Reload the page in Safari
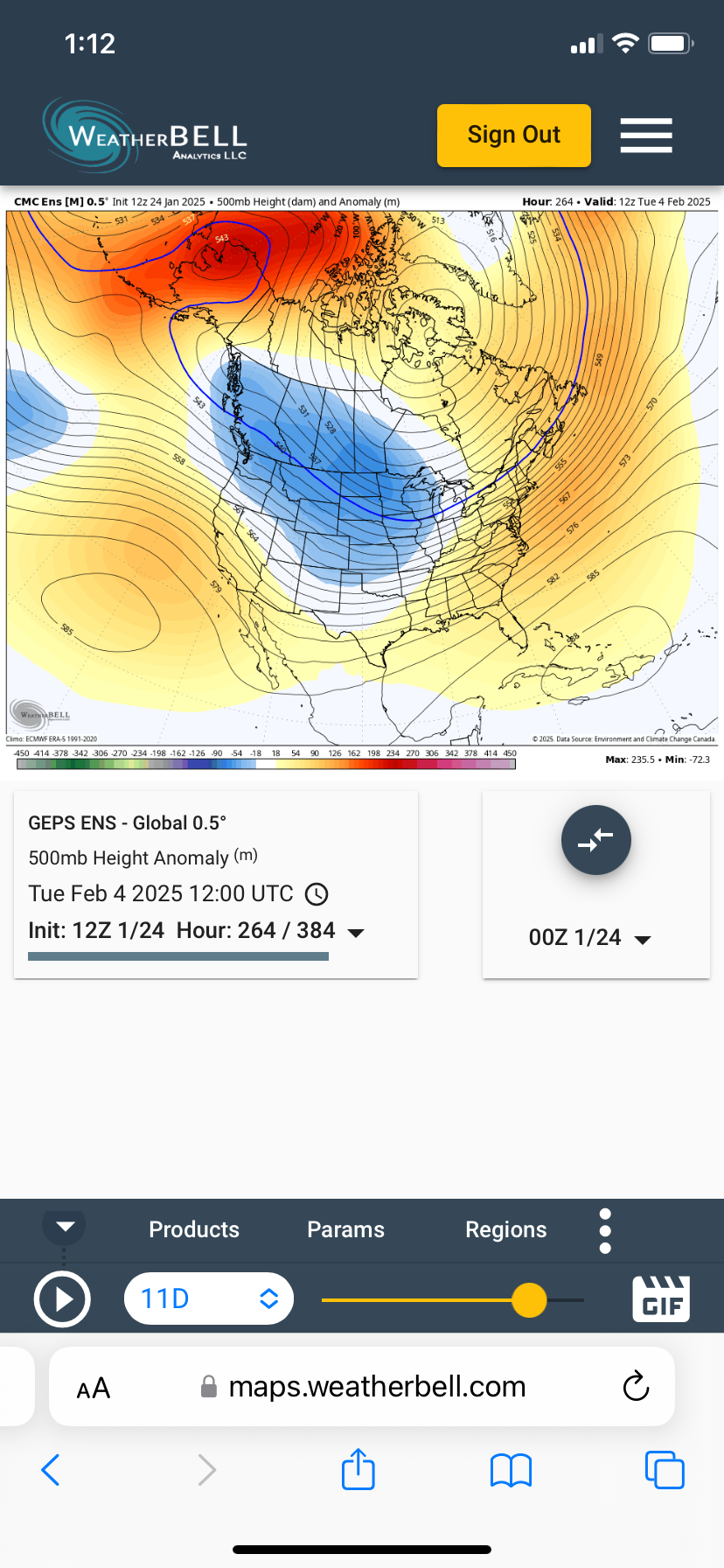The width and height of the screenshot is (724, 1568). (x=636, y=1387)
